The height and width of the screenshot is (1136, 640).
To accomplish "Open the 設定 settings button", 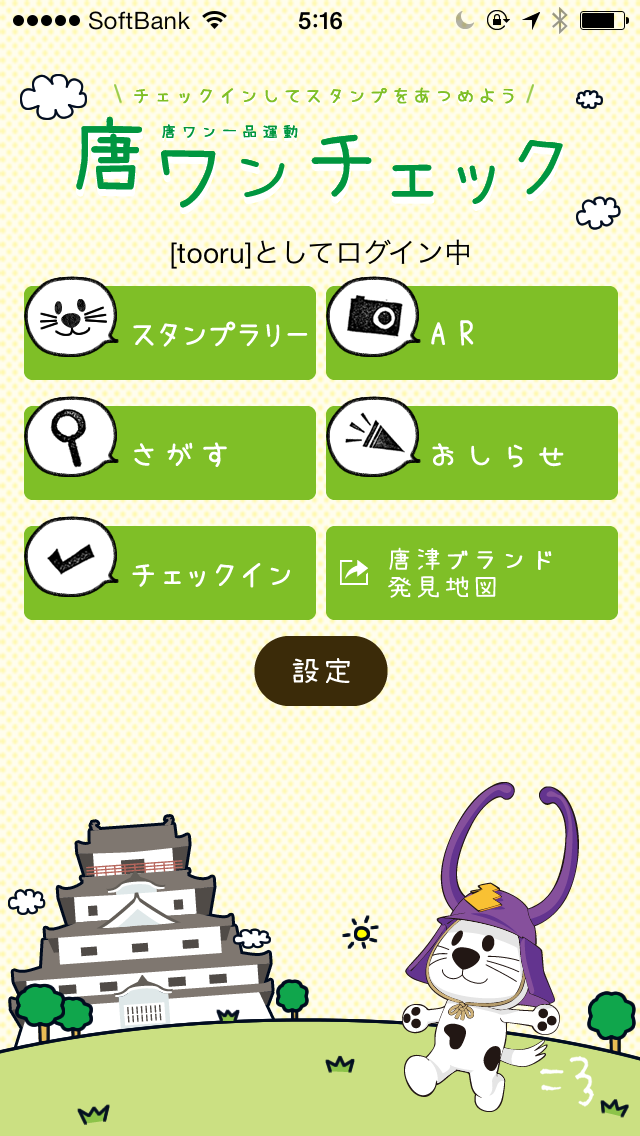I will (x=320, y=671).
